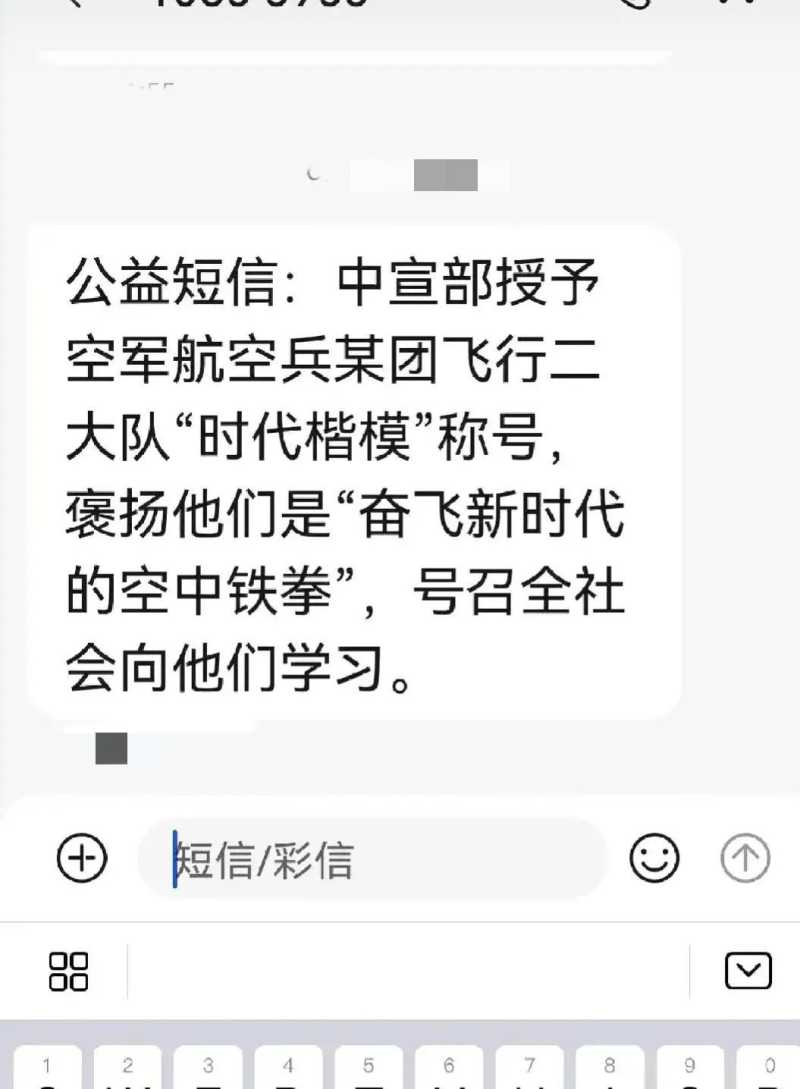
Task: Open the attachment plus icon
Action: (x=81, y=858)
